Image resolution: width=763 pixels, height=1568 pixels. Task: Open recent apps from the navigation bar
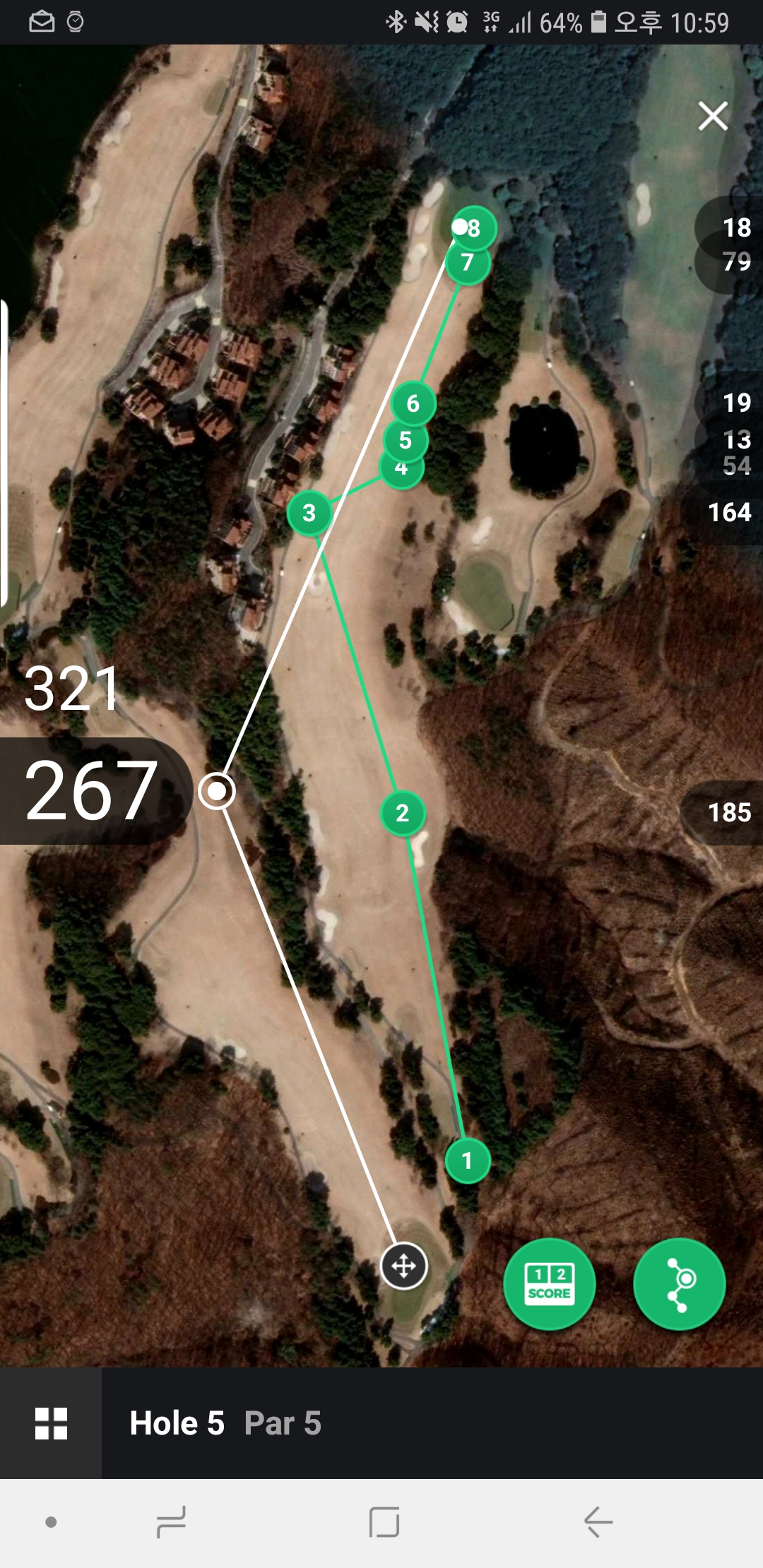point(171,1521)
